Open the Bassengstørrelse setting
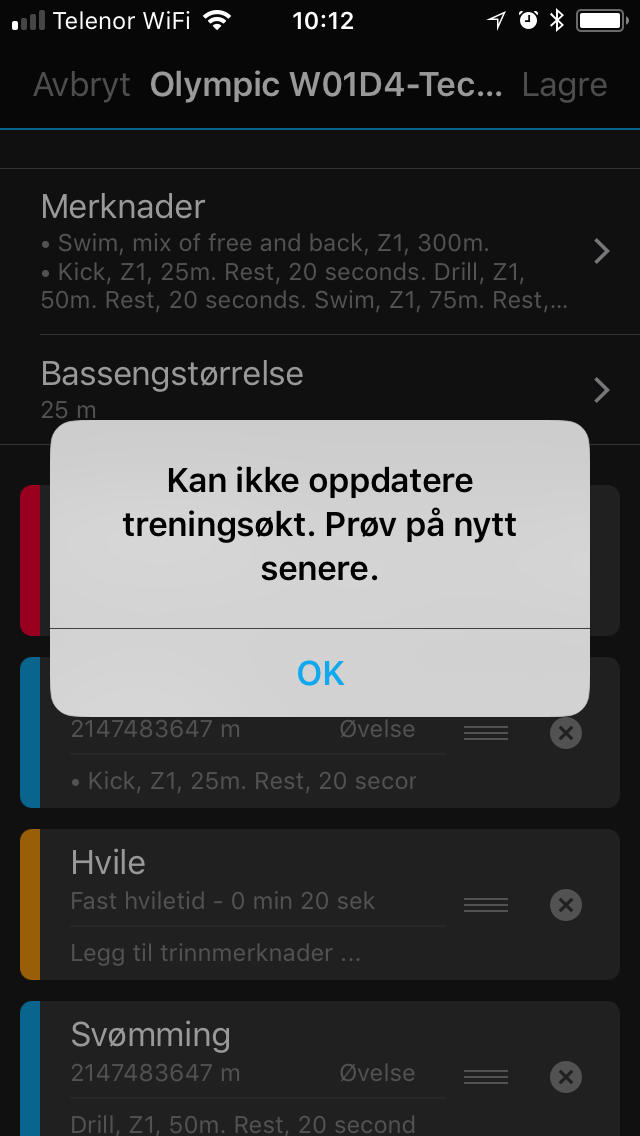The width and height of the screenshot is (640, 1136). (320, 388)
